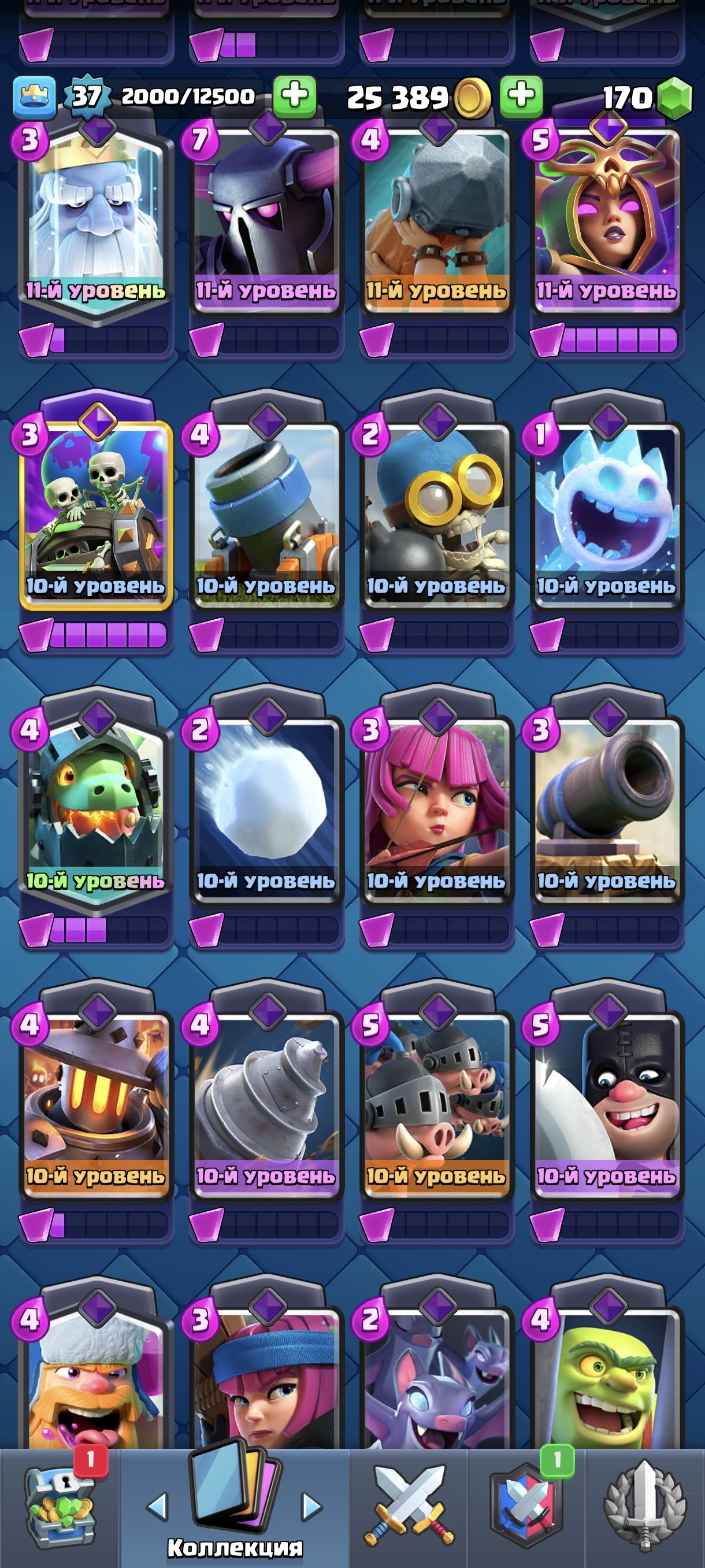705x1568 pixels.
Task: Open the Skeleton Barrel card
Action: [95, 515]
